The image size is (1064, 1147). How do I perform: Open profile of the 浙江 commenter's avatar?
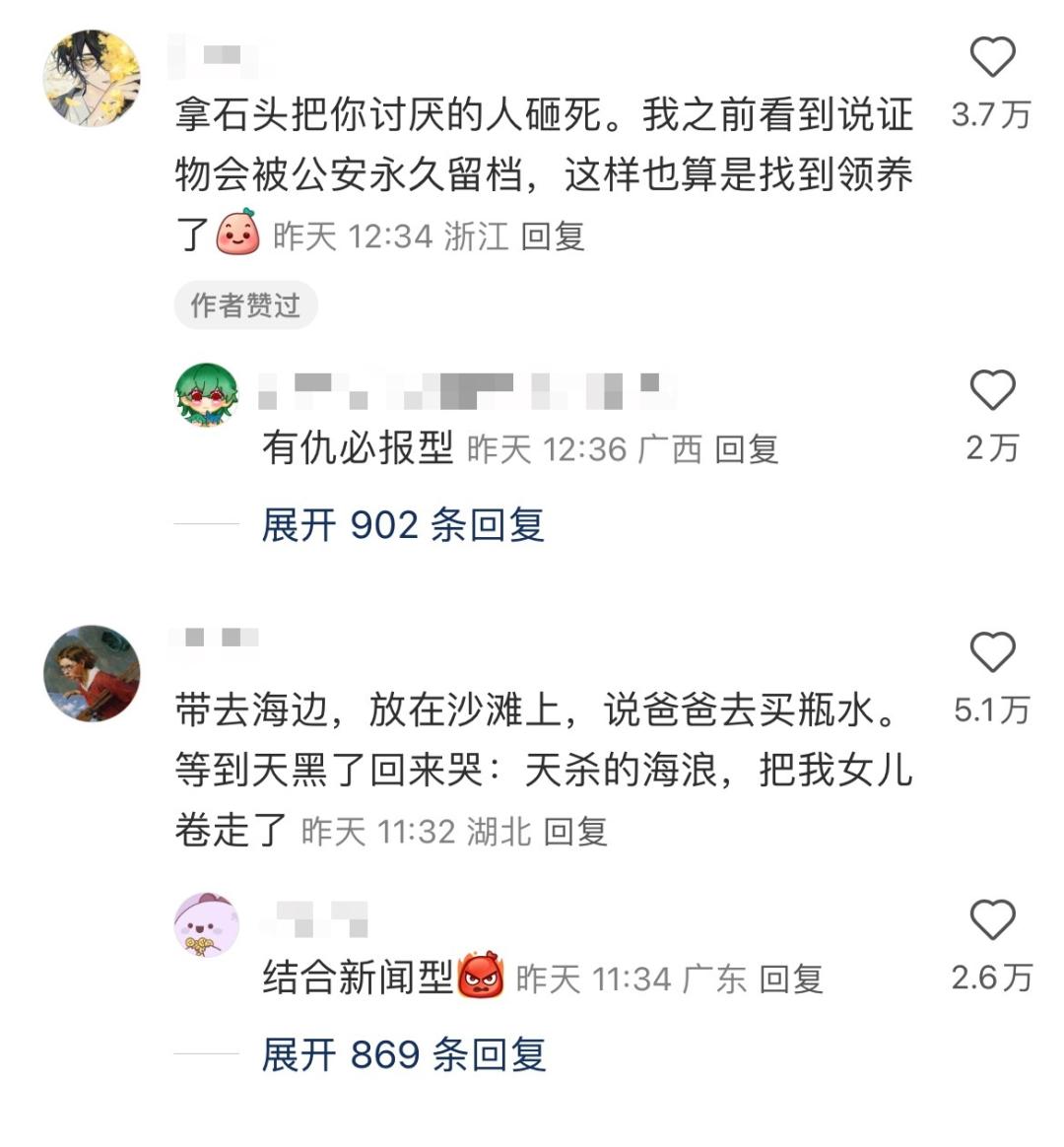[x=92, y=78]
